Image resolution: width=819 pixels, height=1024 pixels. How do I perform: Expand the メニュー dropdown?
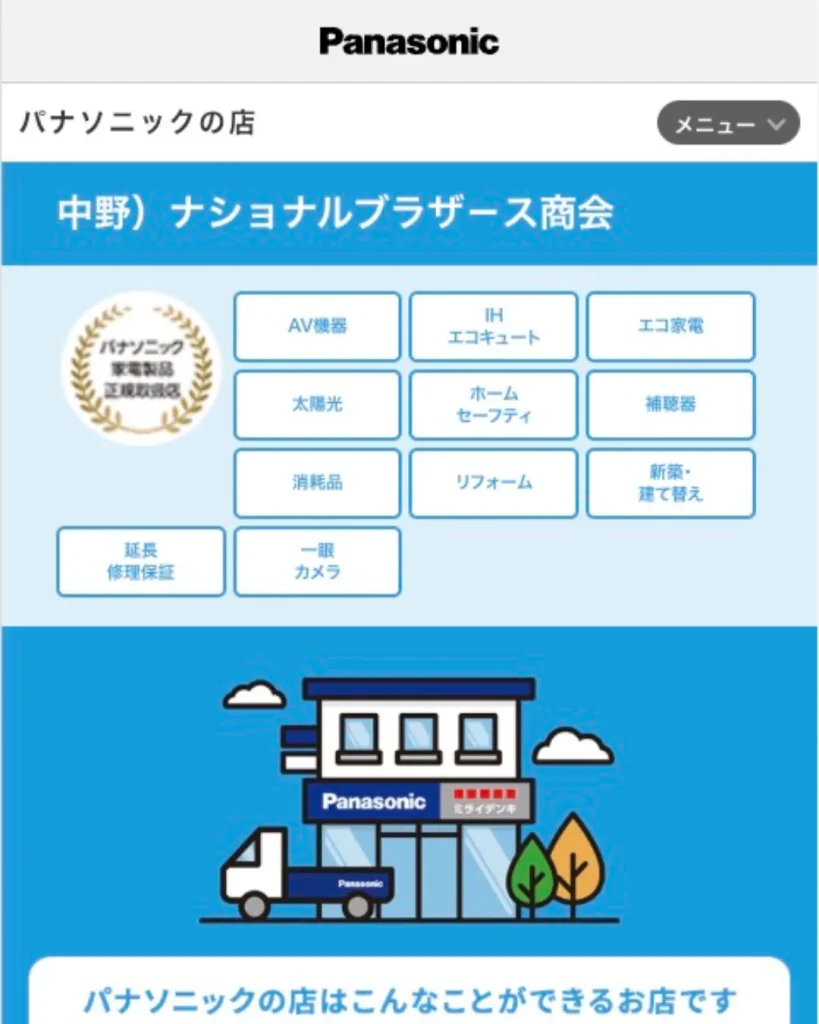click(x=728, y=124)
